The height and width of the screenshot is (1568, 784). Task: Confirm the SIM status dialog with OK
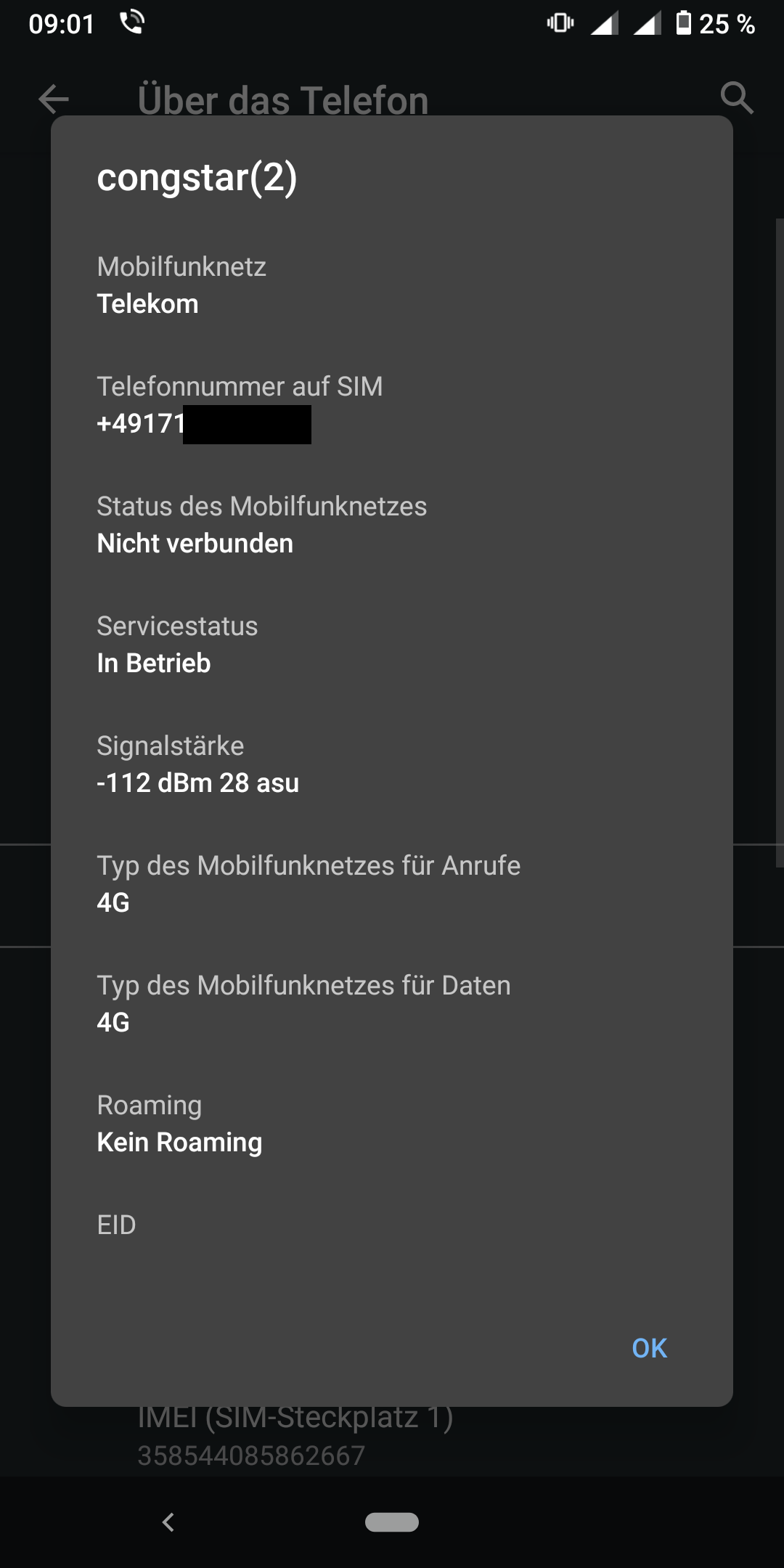click(649, 1348)
